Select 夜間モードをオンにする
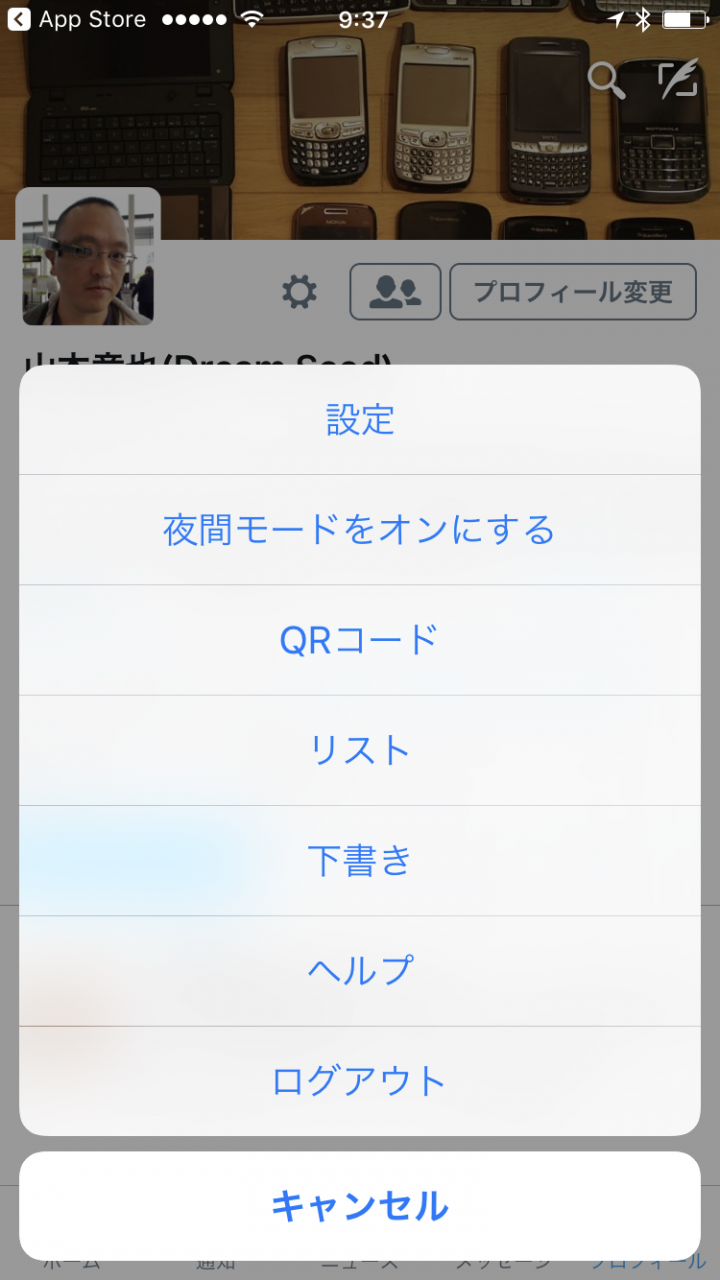 point(360,530)
